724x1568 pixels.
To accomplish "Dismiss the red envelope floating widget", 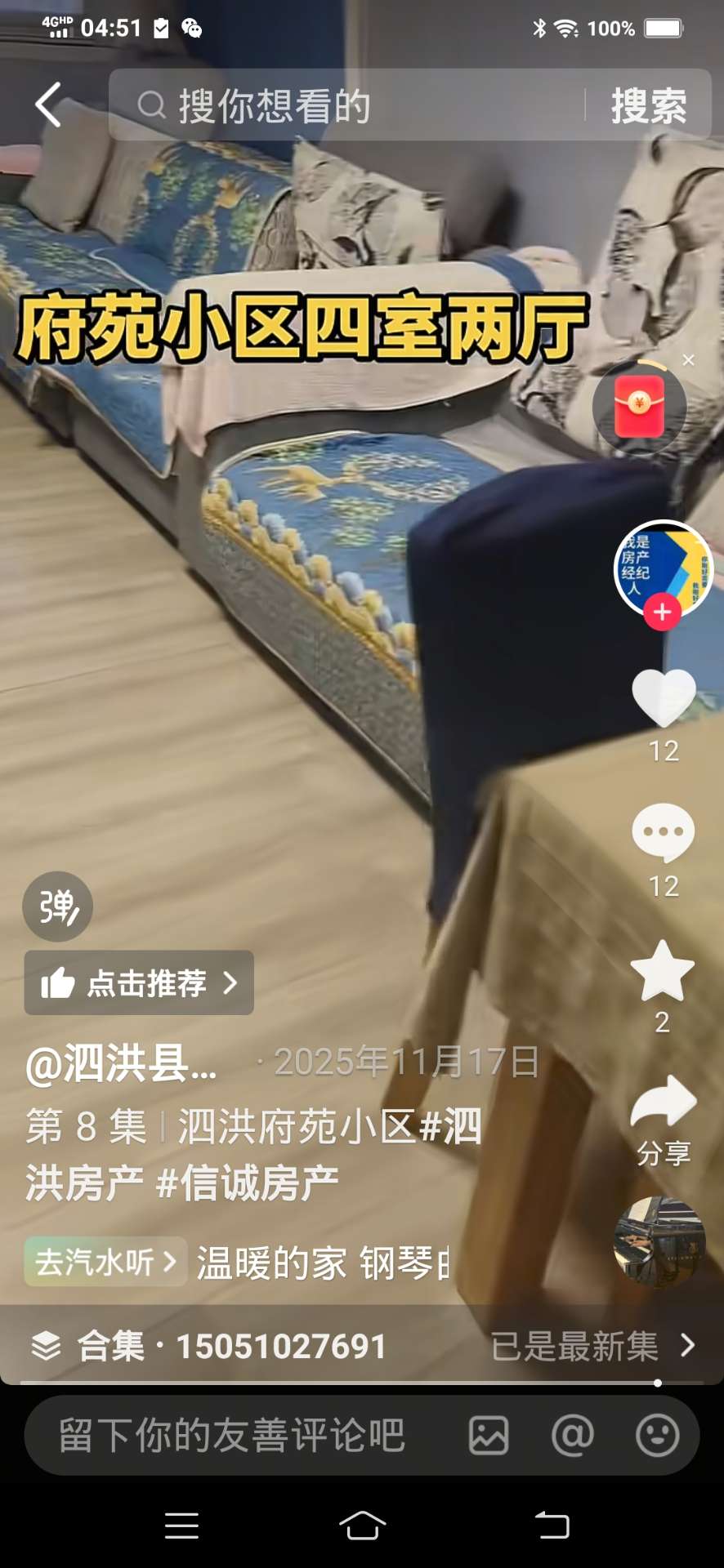I will click(x=689, y=360).
